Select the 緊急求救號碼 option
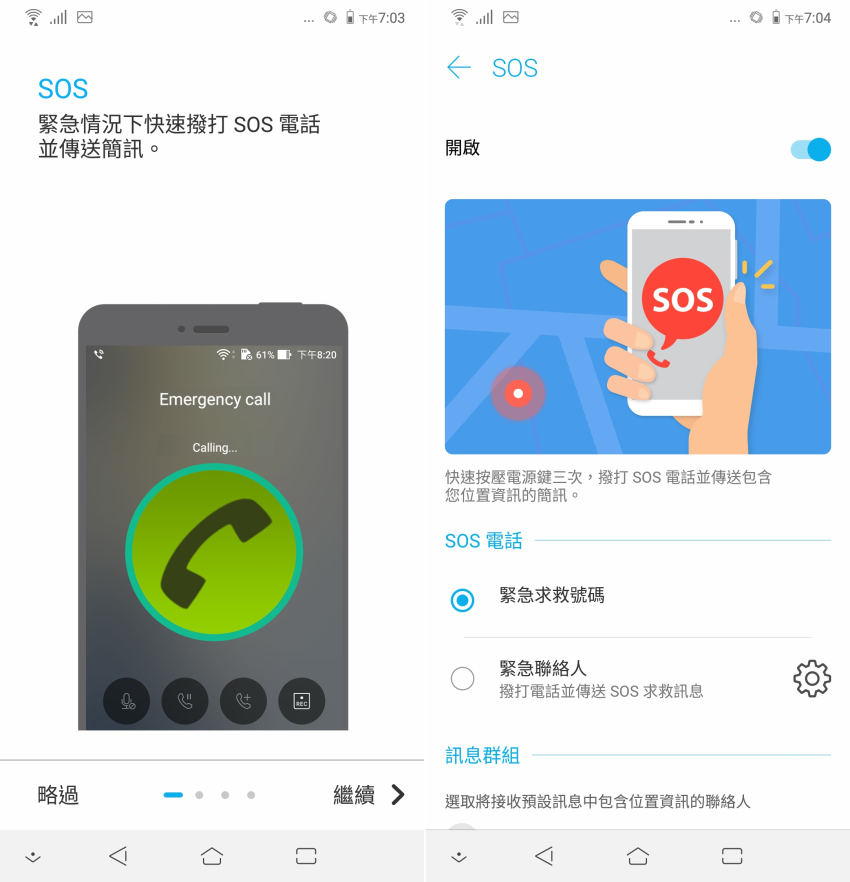850x882 pixels. [x=462, y=600]
